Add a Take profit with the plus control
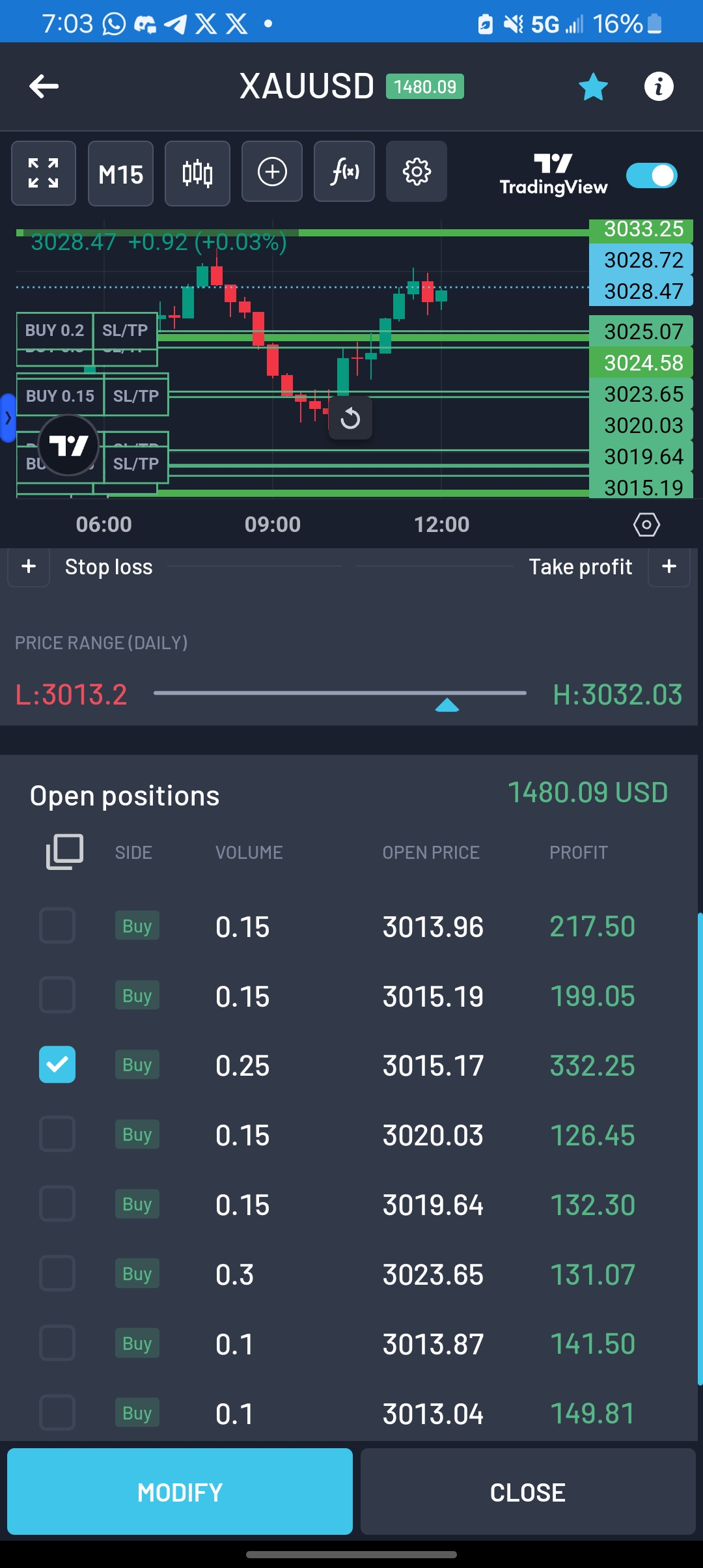Screen dimensions: 703x1568 (669, 567)
